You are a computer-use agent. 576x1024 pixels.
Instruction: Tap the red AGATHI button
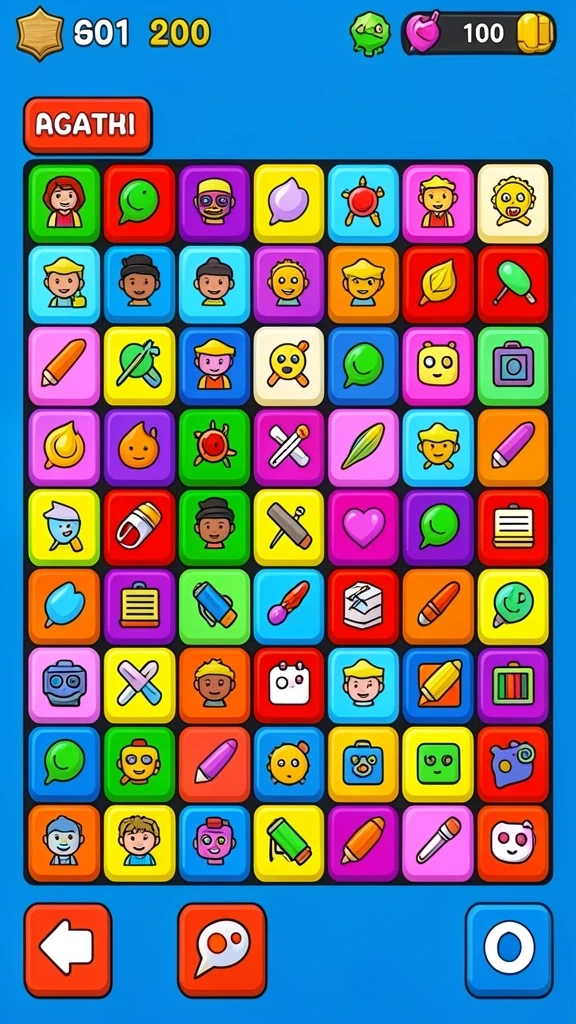tap(88, 125)
